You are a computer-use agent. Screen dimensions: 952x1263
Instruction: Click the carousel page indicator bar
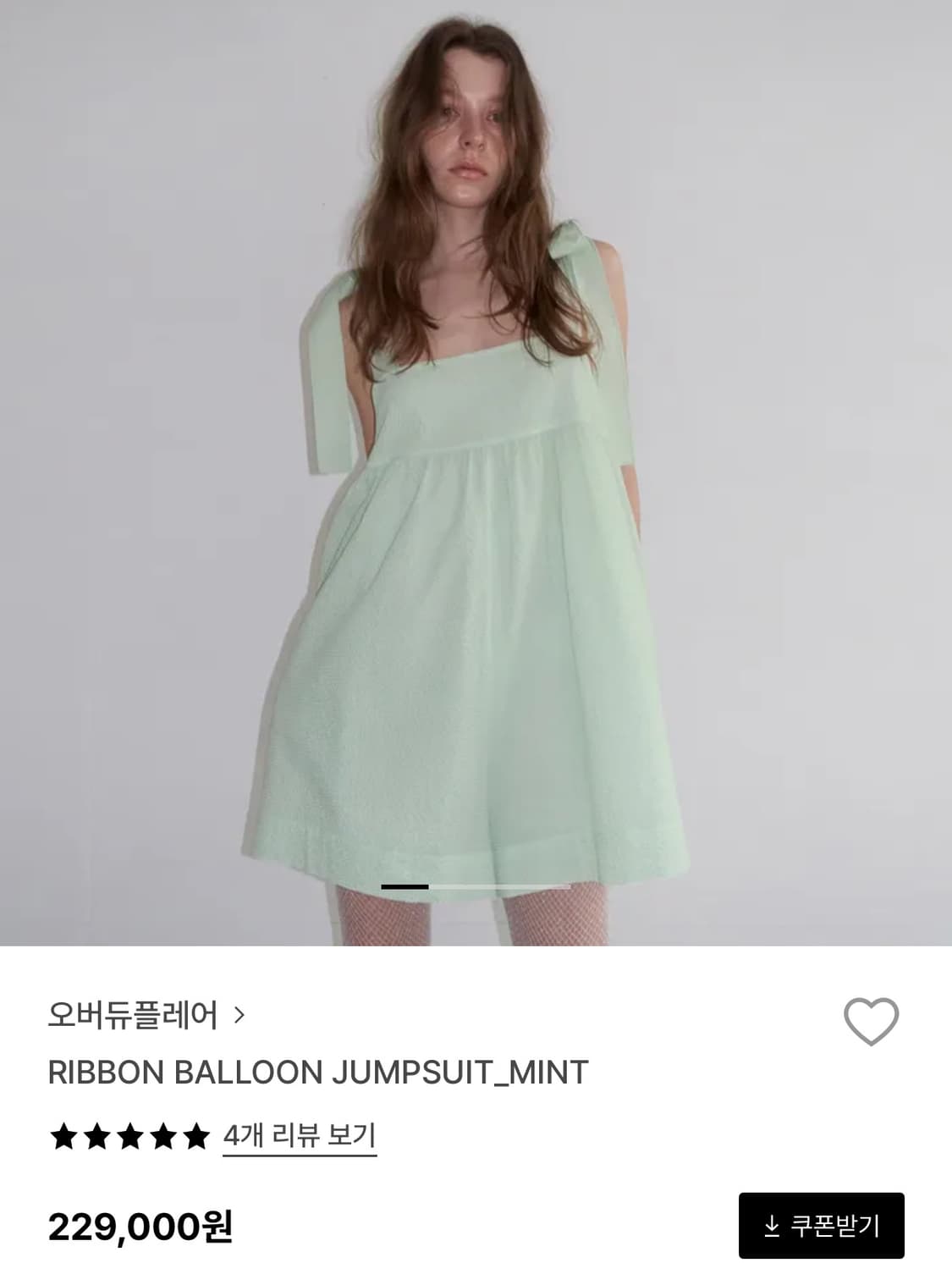[x=476, y=885]
